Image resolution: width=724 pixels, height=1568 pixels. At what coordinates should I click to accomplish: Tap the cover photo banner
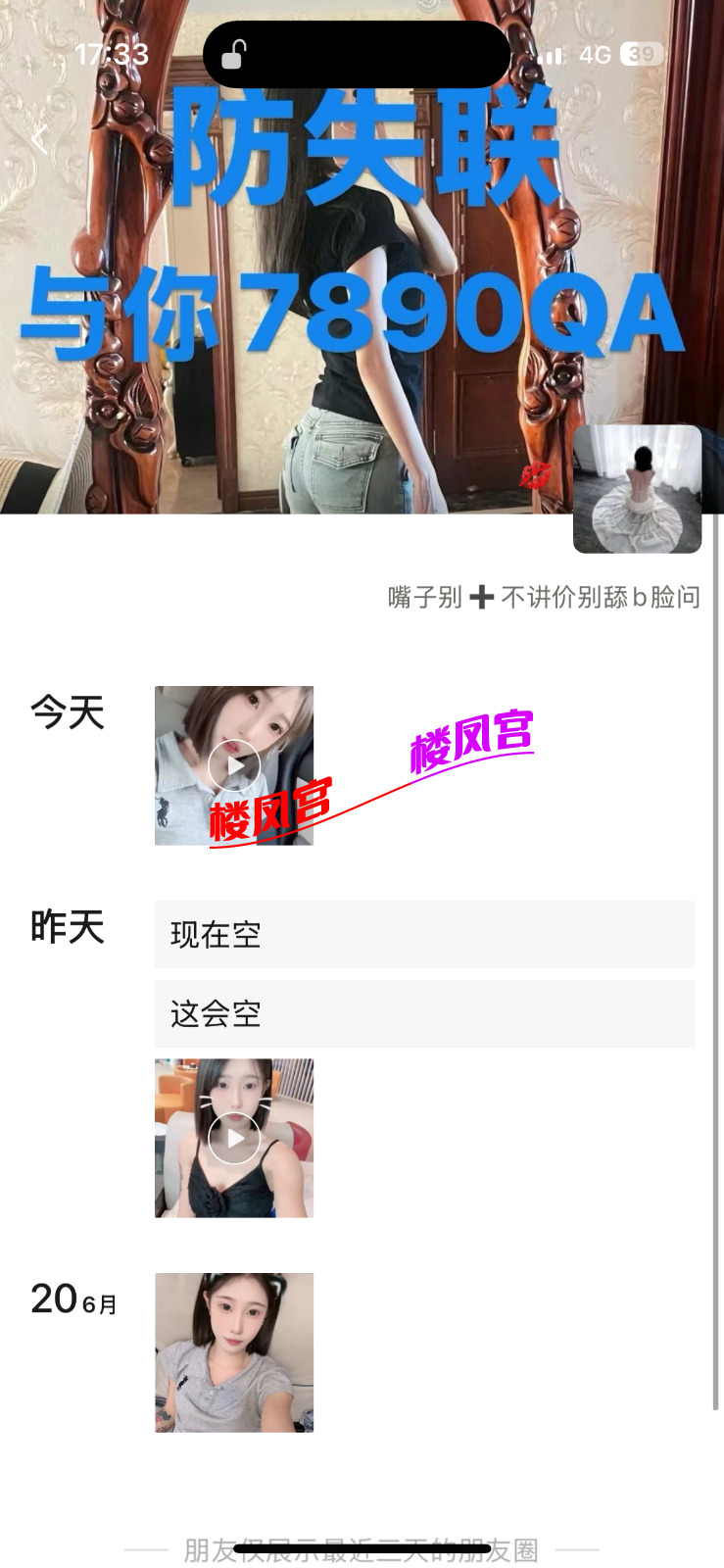coord(294,294)
